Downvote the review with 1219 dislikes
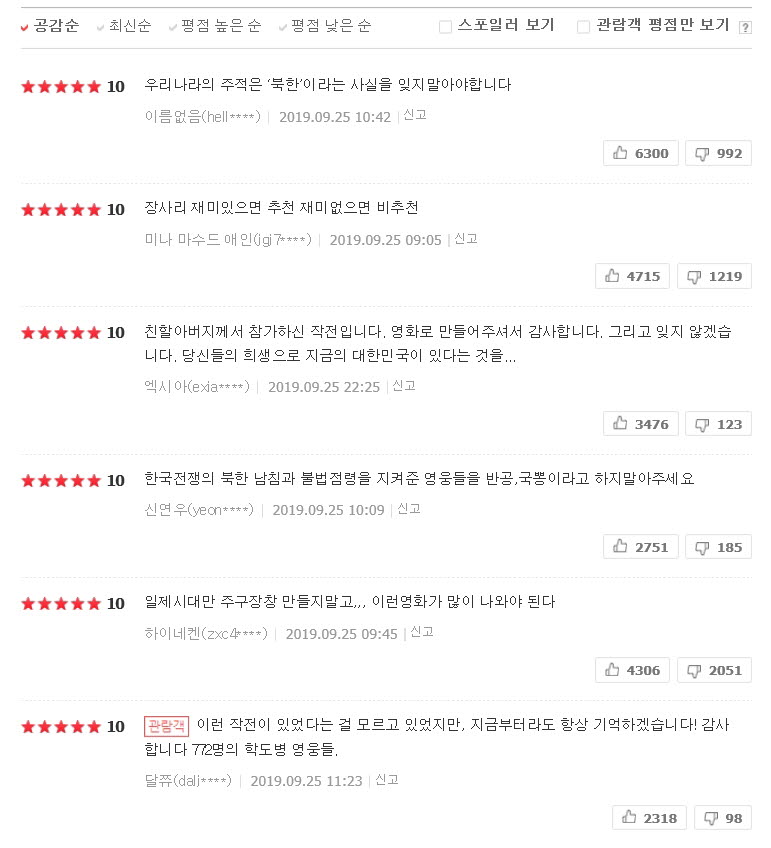The height and width of the screenshot is (848, 771). point(714,276)
